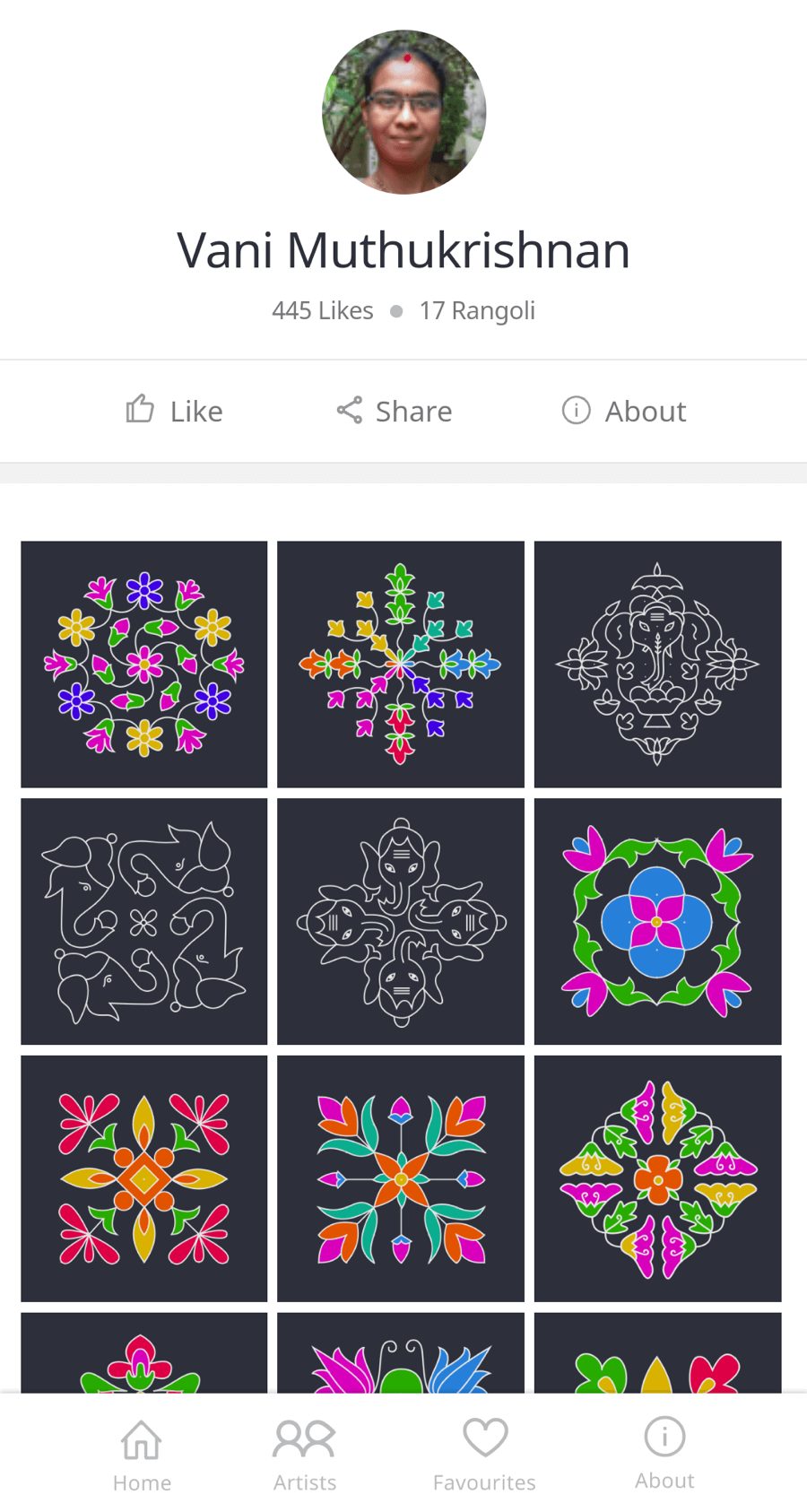The width and height of the screenshot is (807, 1512).
Task: Open the cross-shaped tulip rangoli
Action: (401, 664)
